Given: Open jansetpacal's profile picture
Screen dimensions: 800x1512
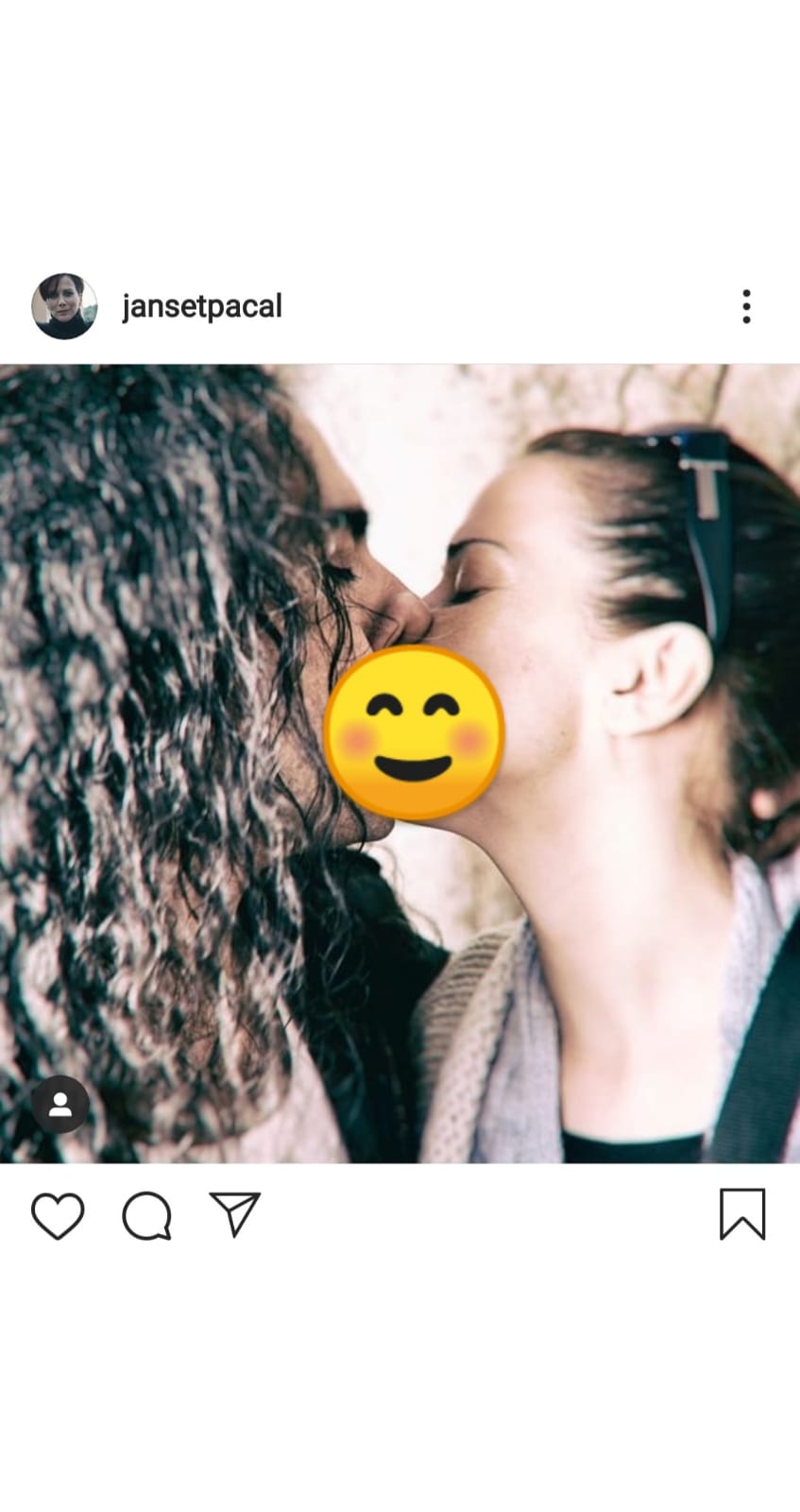Looking at the screenshot, I should [64, 306].
